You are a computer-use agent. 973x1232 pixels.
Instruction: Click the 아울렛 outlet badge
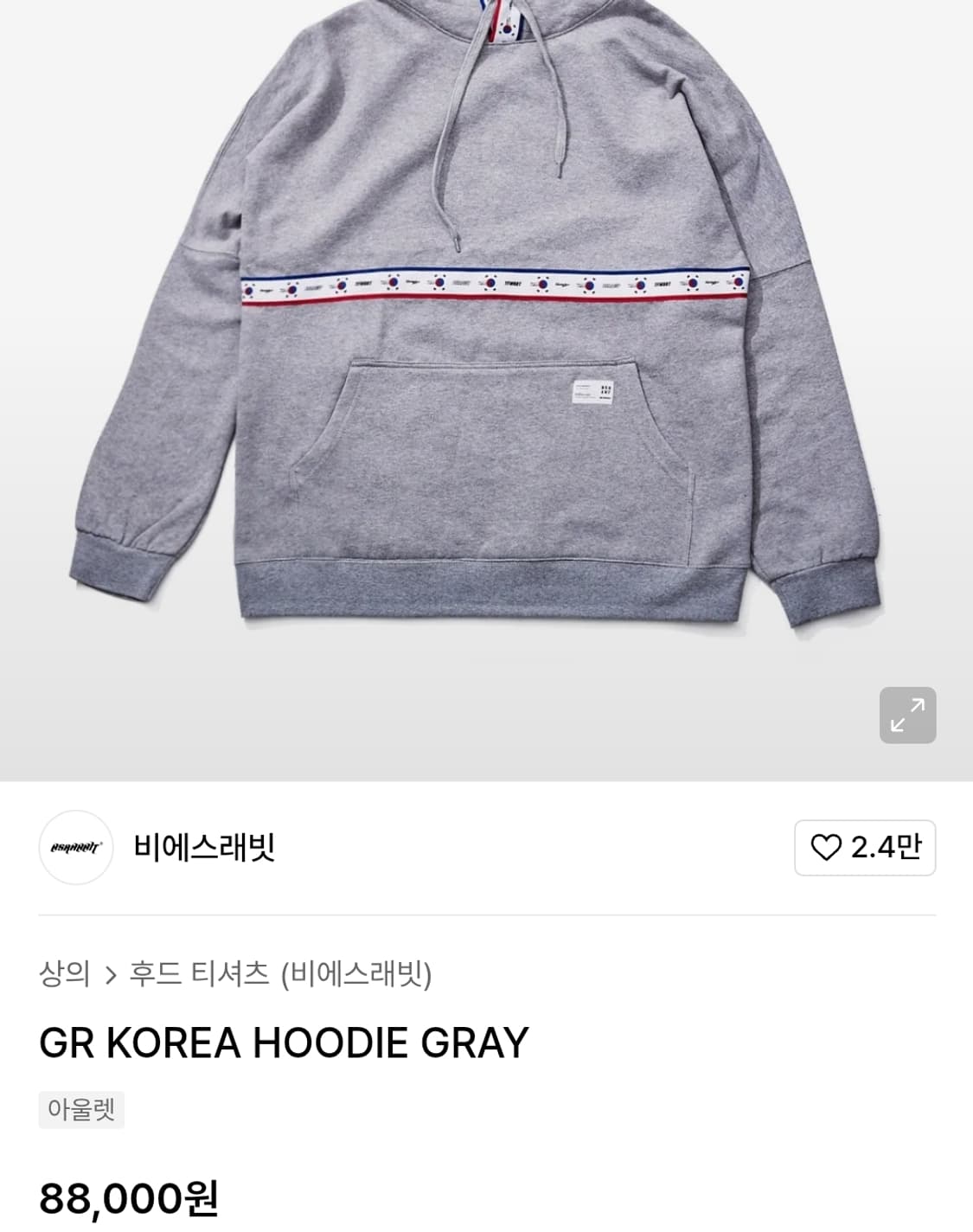coord(80,1110)
